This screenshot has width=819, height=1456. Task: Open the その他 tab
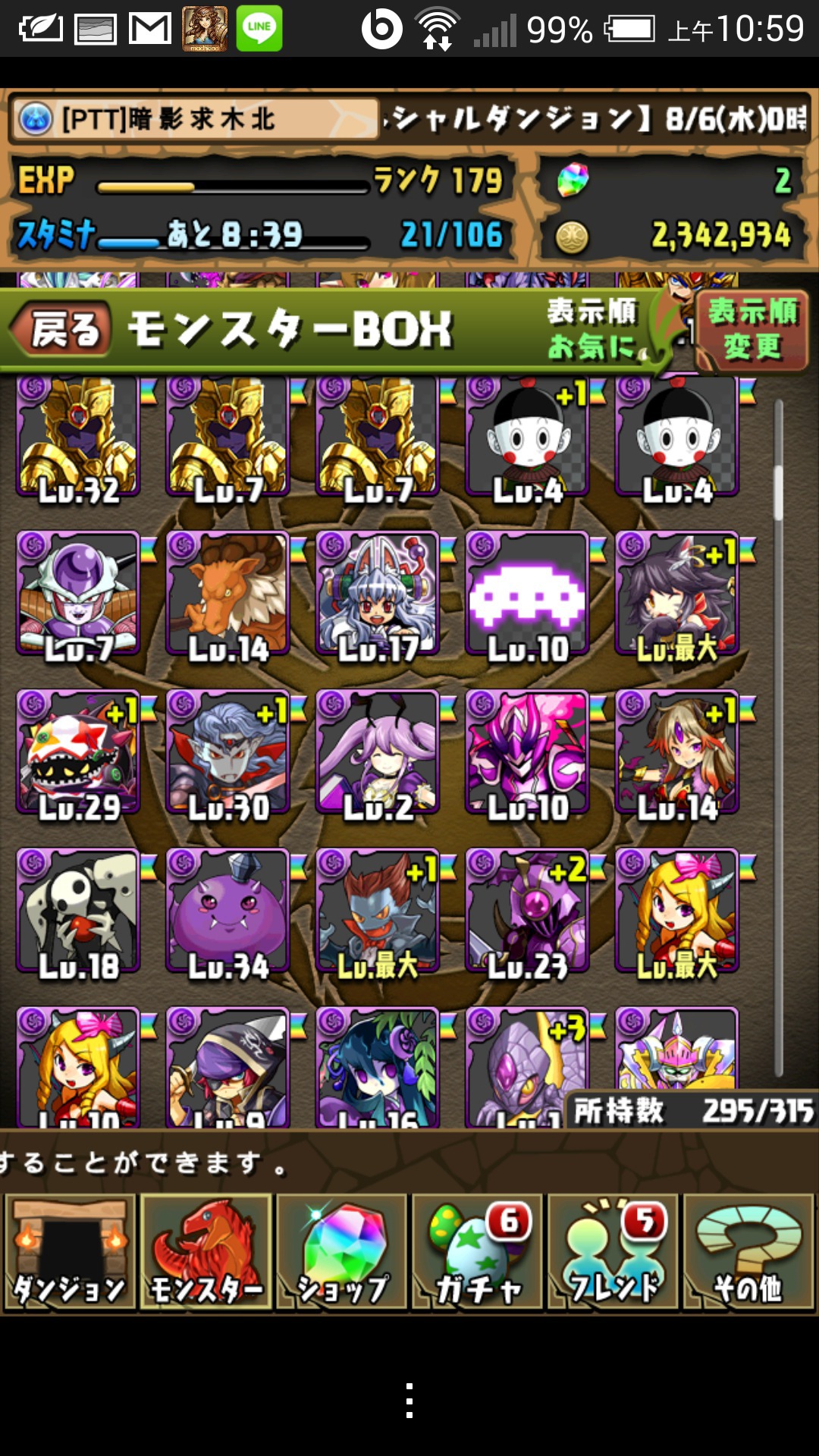tap(748, 1252)
